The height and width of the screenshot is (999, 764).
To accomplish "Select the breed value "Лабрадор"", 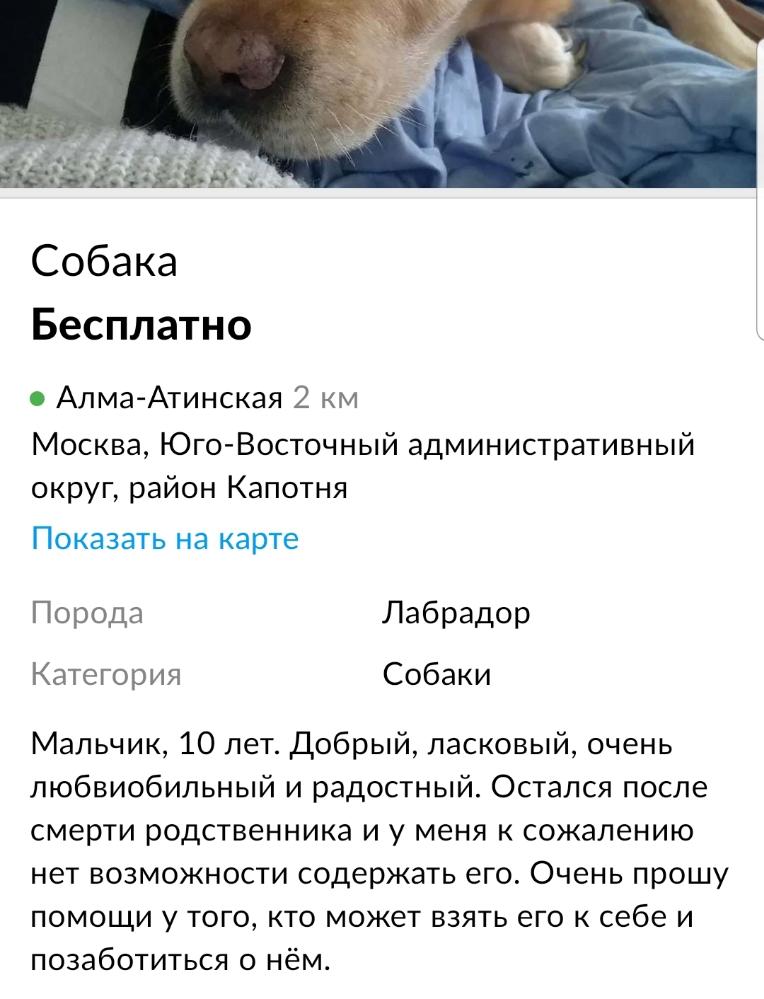I will (x=456, y=614).
